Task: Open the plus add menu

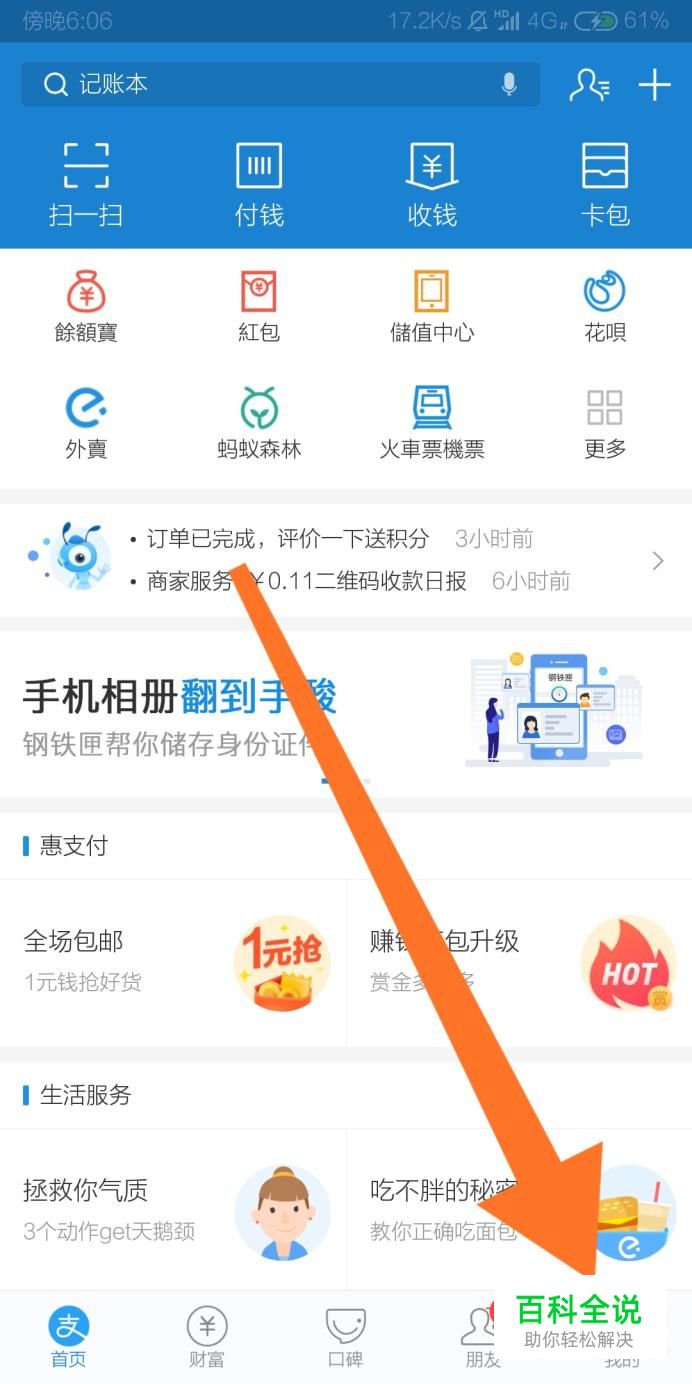Action: [655, 85]
